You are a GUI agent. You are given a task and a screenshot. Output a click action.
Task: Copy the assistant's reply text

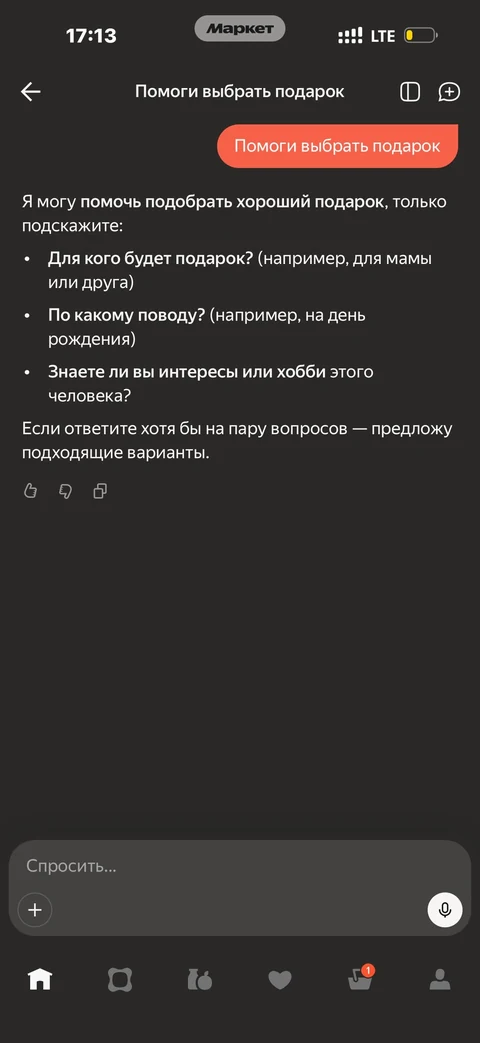100,492
